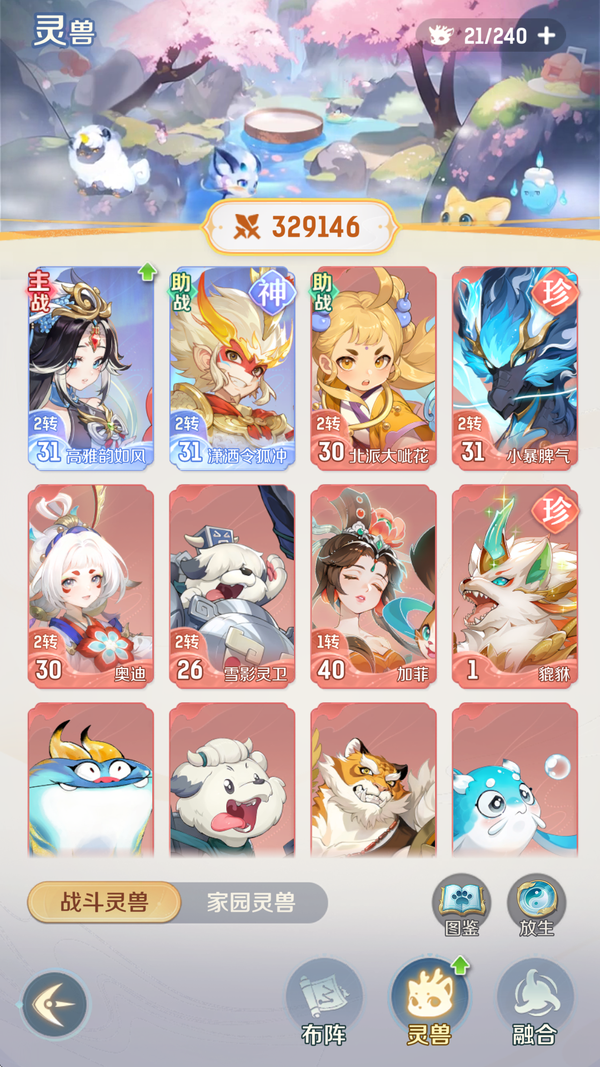The height and width of the screenshot is (1067, 600).
Task: Tap the 貔貅 spirit beast card
Action: [515, 586]
